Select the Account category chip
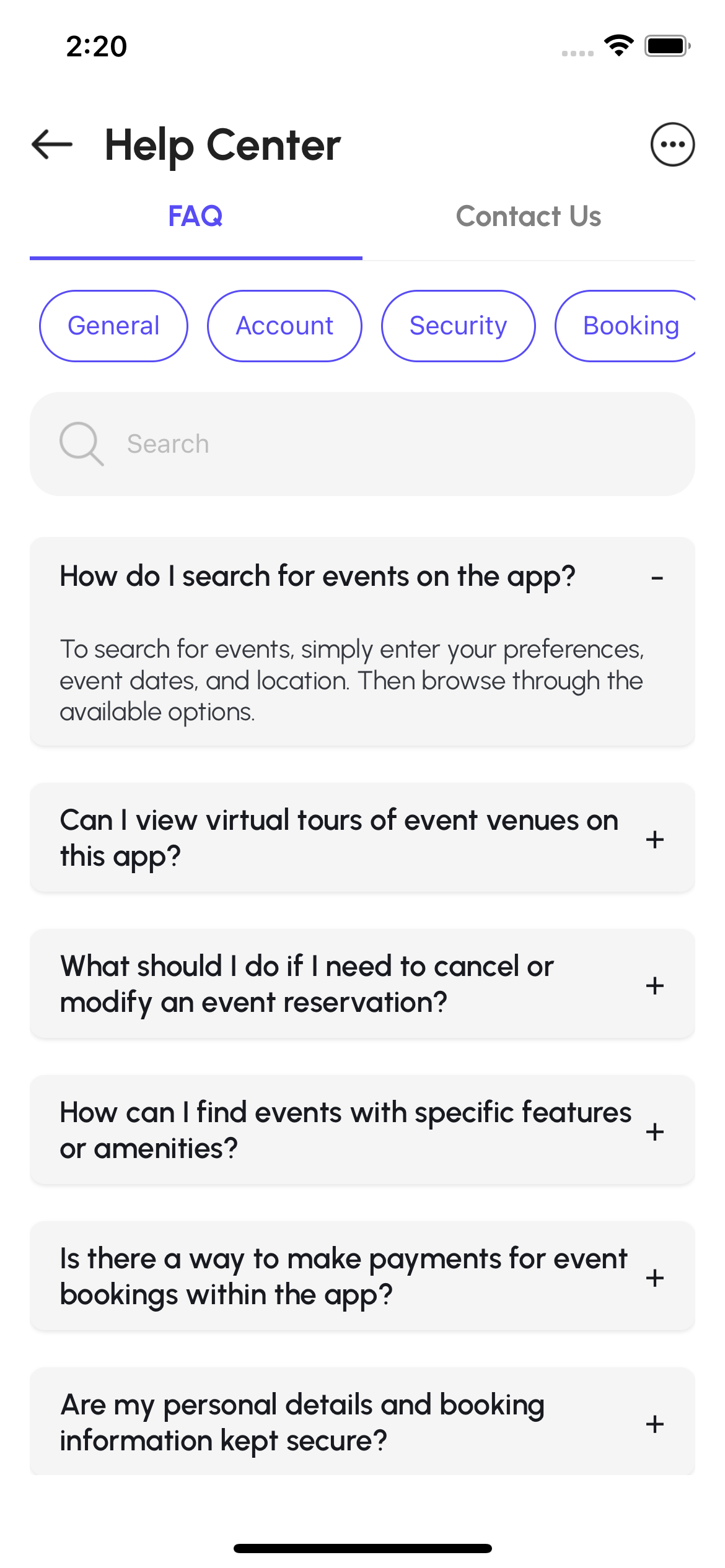Image resolution: width=725 pixels, height=1568 pixels. 284,326
